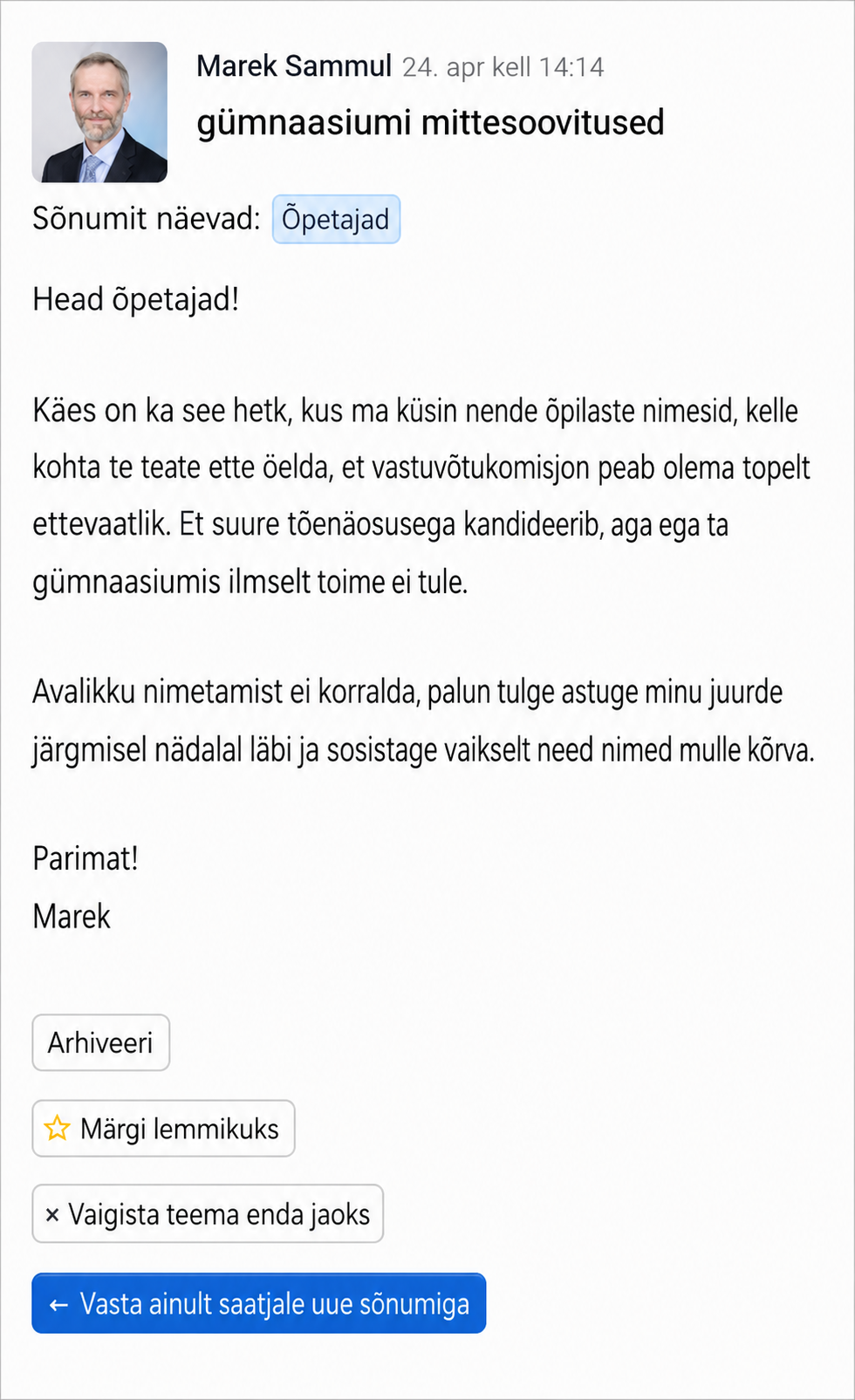The image size is (855, 1400).
Task: Open Marek Sammul's profile photo
Action: pyautogui.click(x=99, y=112)
